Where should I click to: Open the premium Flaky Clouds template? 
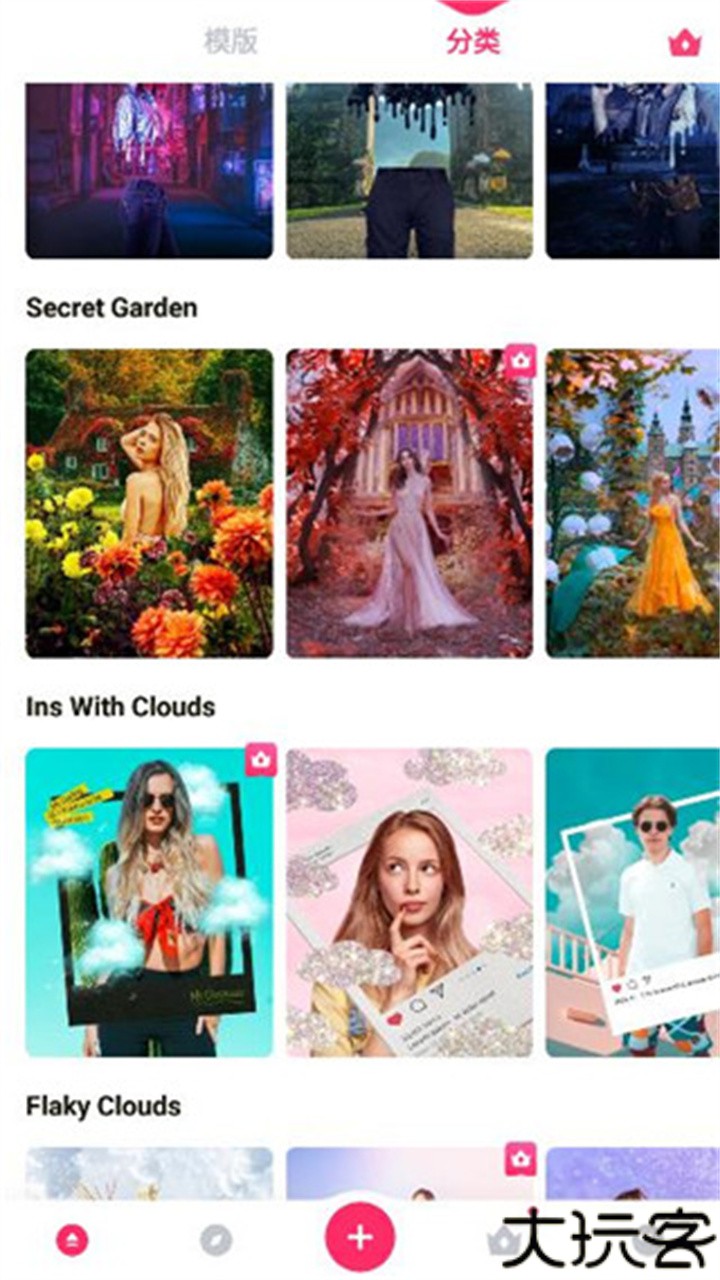(410, 1172)
